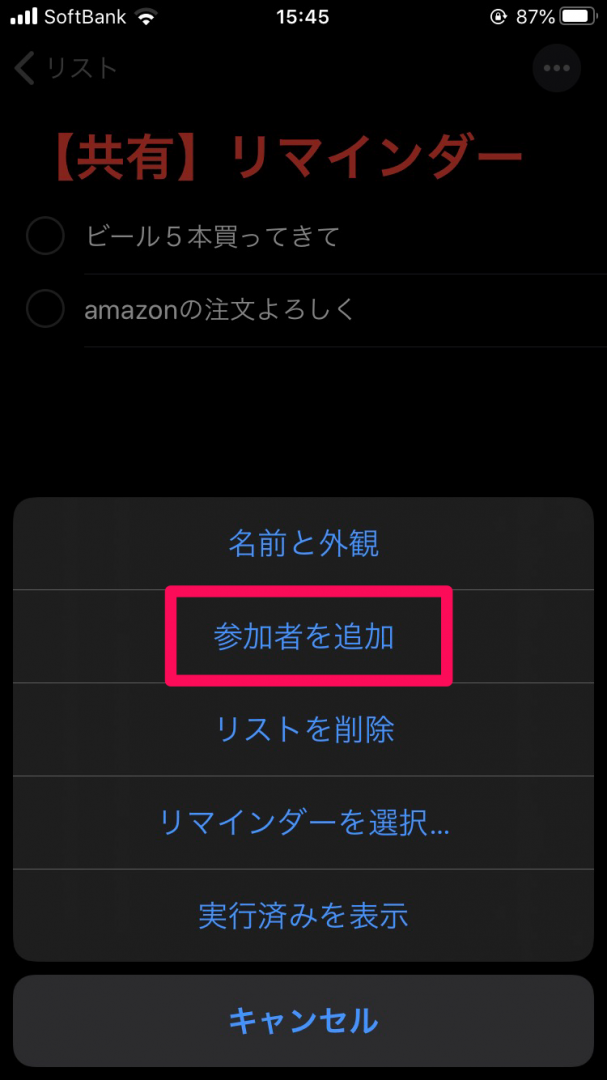The height and width of the screenshot is (1080, 607).
Task: Choose 参加者を追加 to add participants
Action: 303,637
